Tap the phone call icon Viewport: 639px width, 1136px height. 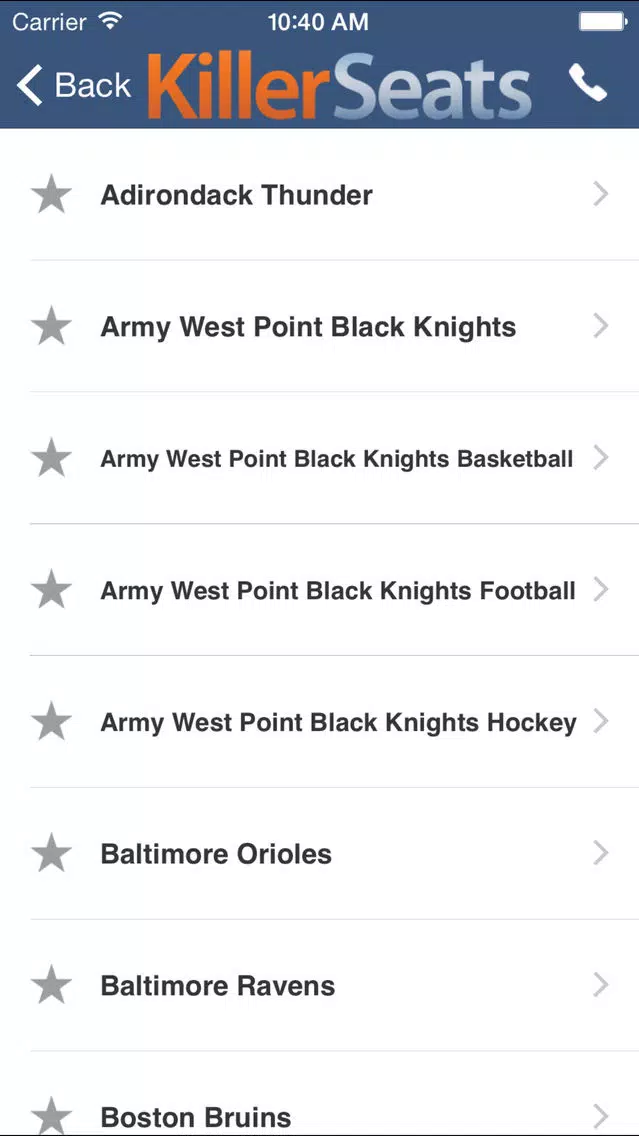coord(587,83)
